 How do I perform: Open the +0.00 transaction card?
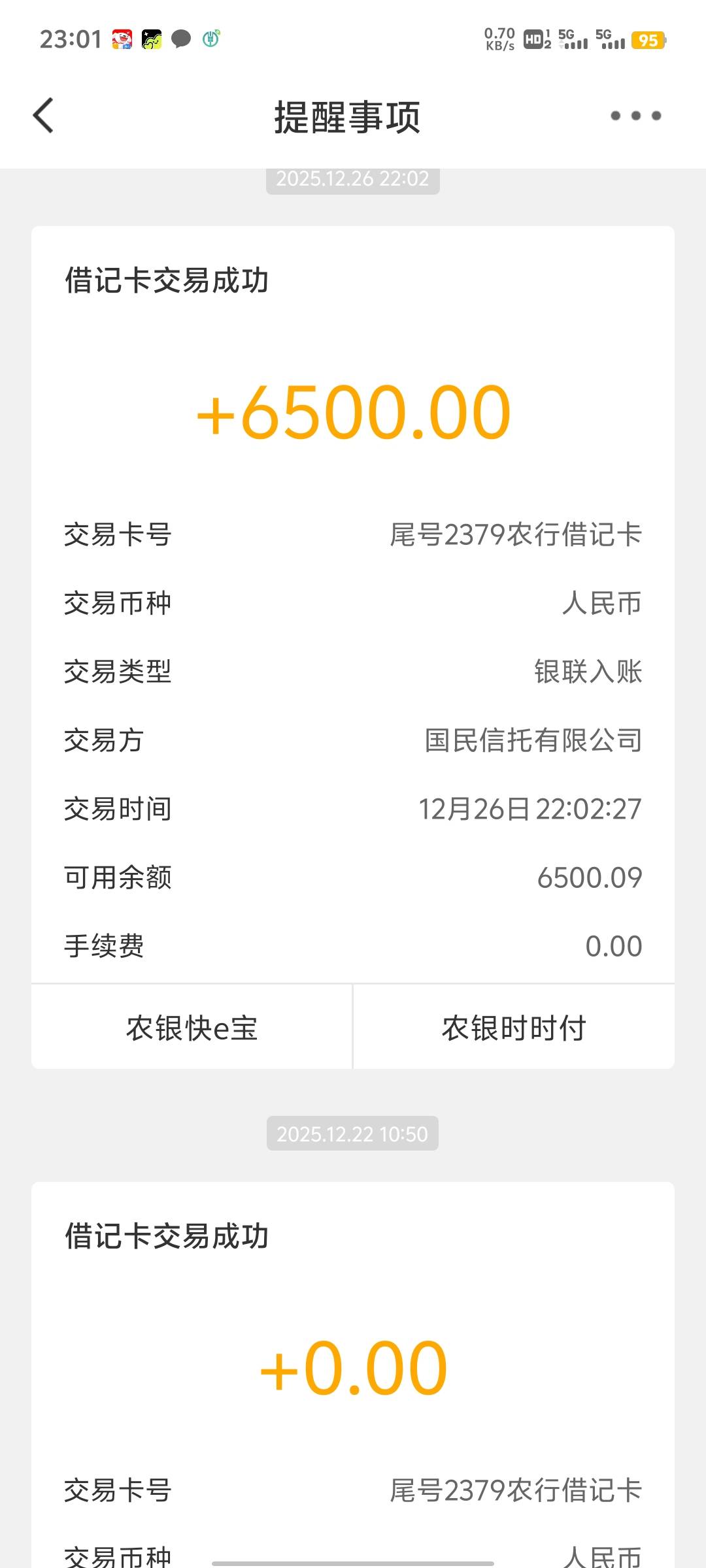pos(353,1375)
